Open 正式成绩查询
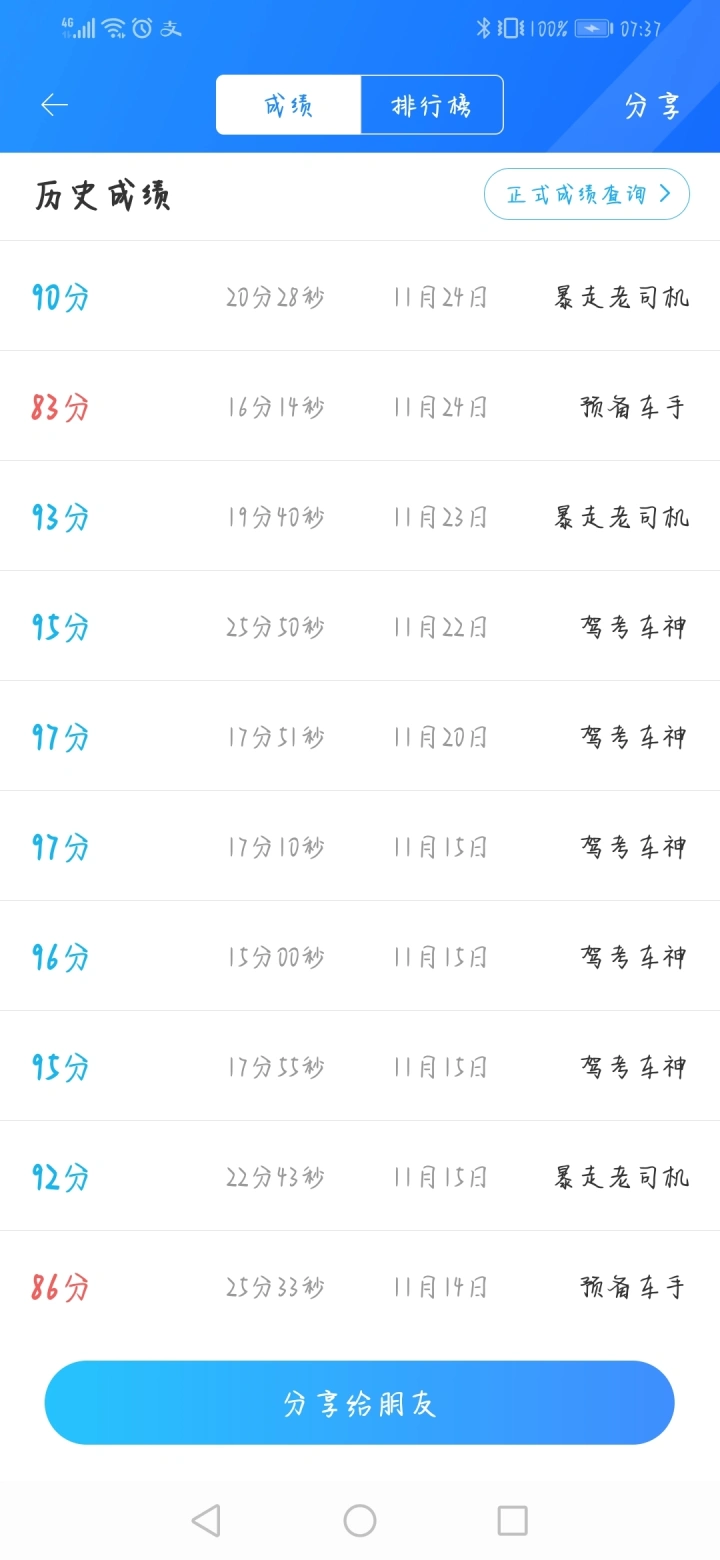 tap(587, 194)
